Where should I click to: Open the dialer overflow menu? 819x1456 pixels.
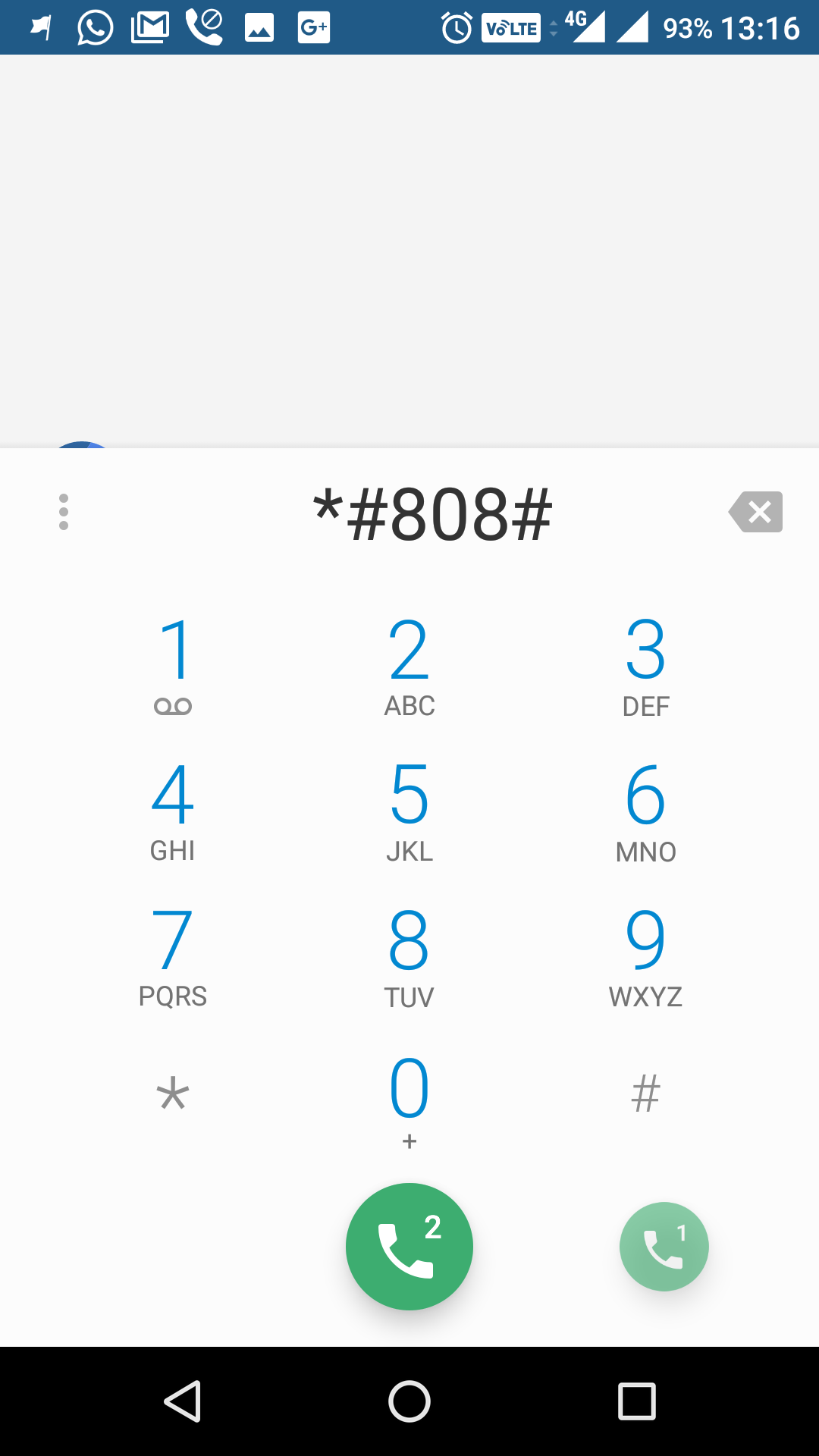pyautogui.click(x=64, y=512)
